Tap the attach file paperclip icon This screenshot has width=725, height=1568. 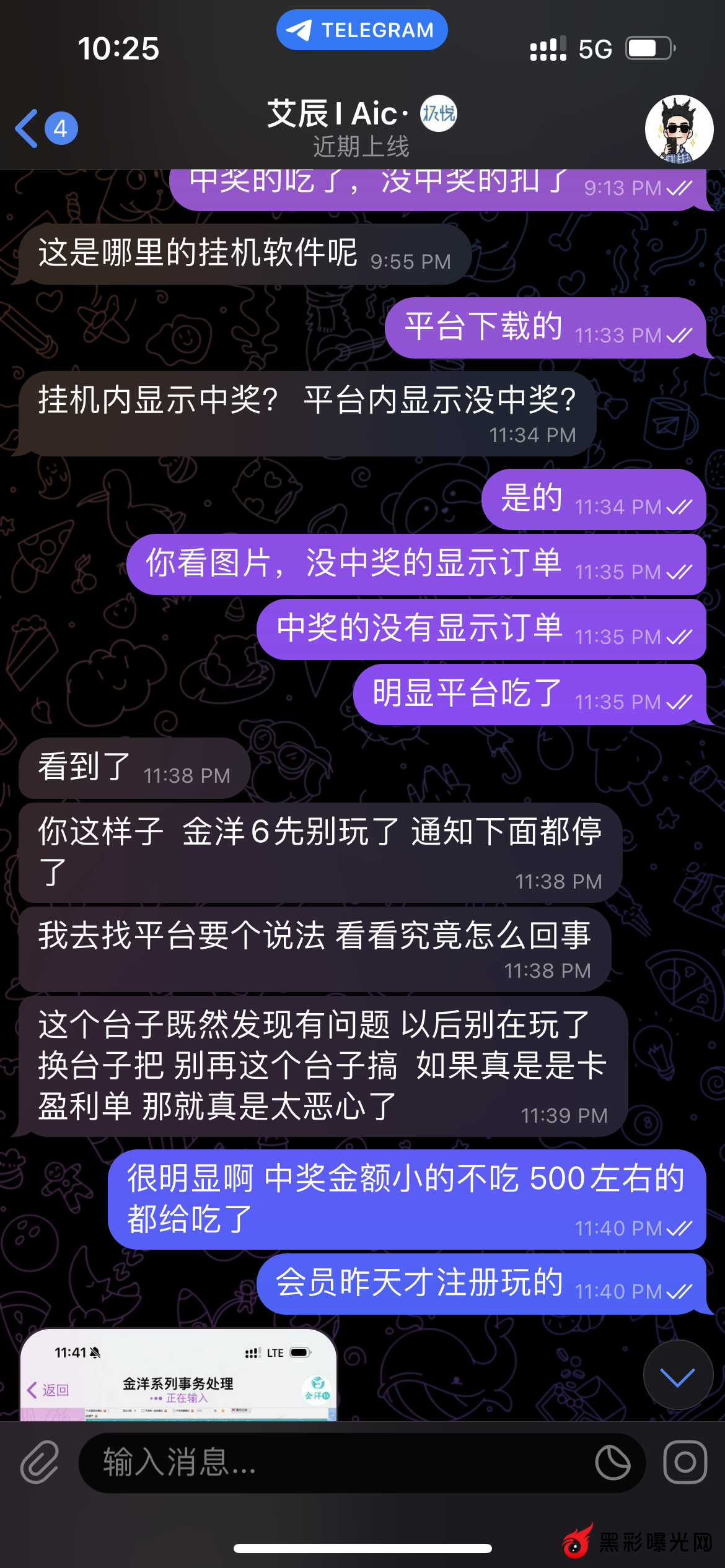point(40,1463)
